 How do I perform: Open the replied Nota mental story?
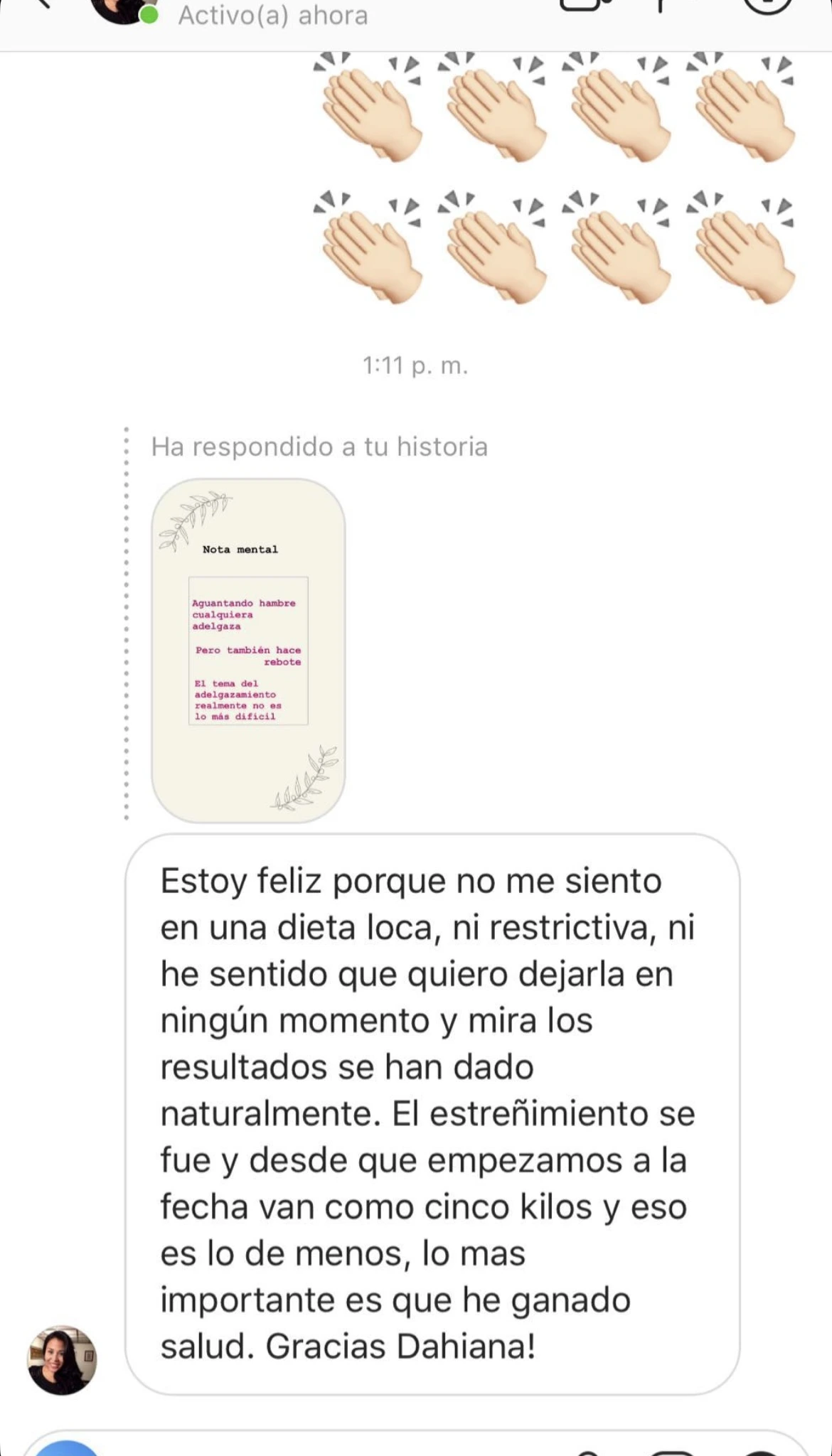coord(248,650)
